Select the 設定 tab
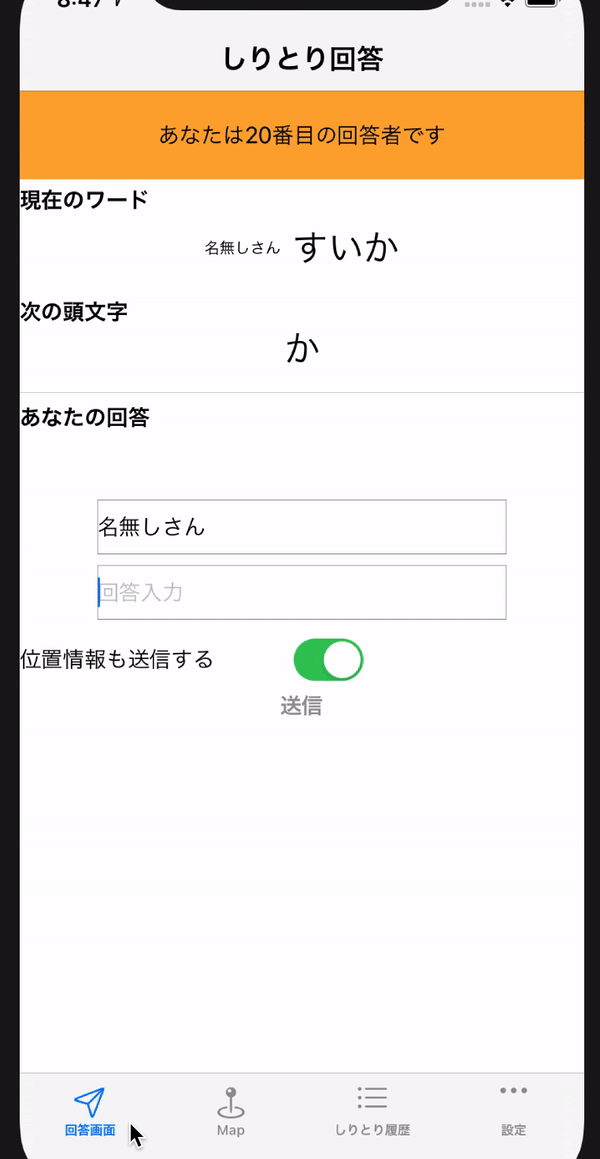The image size is (600, 1159). 514,1112
